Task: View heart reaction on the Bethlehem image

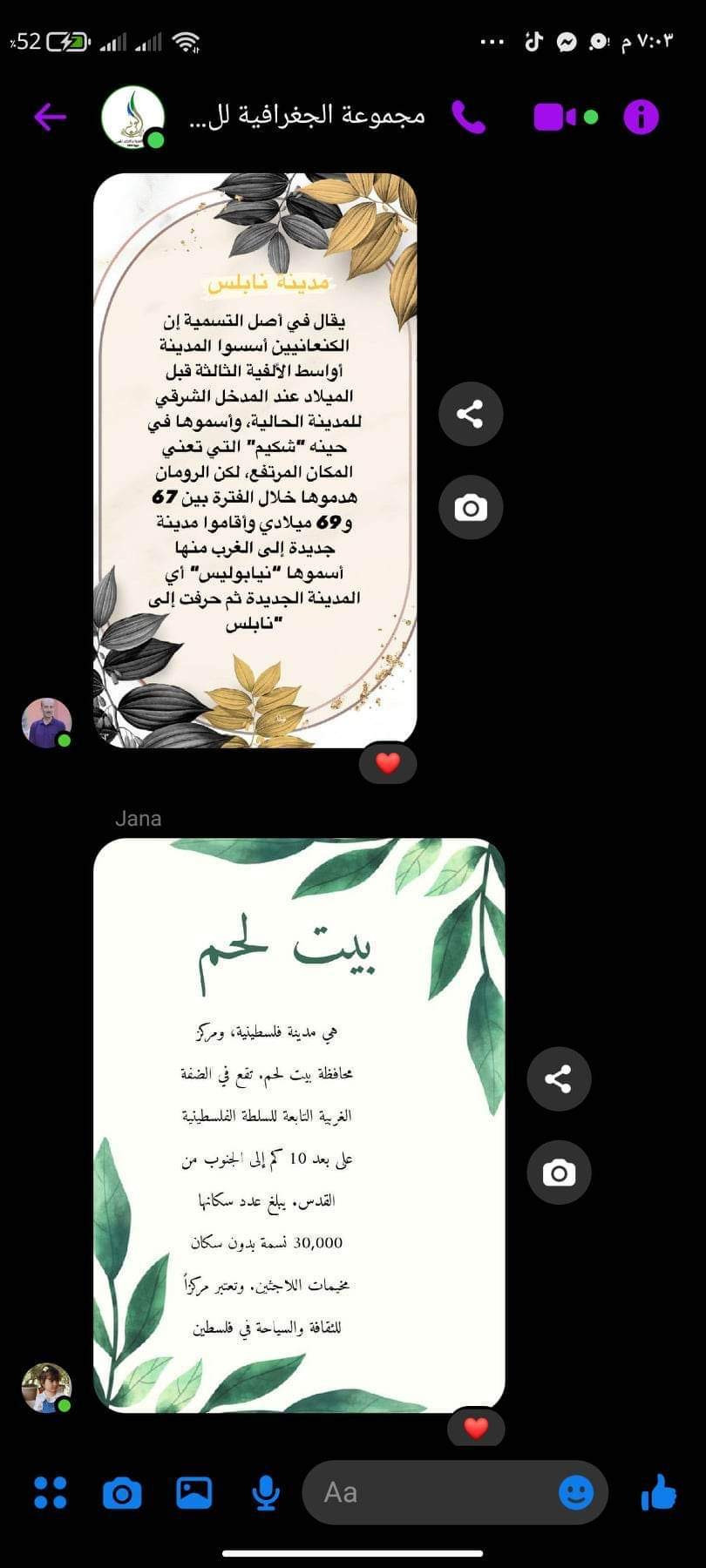Action: click(x=476, y=1428)
